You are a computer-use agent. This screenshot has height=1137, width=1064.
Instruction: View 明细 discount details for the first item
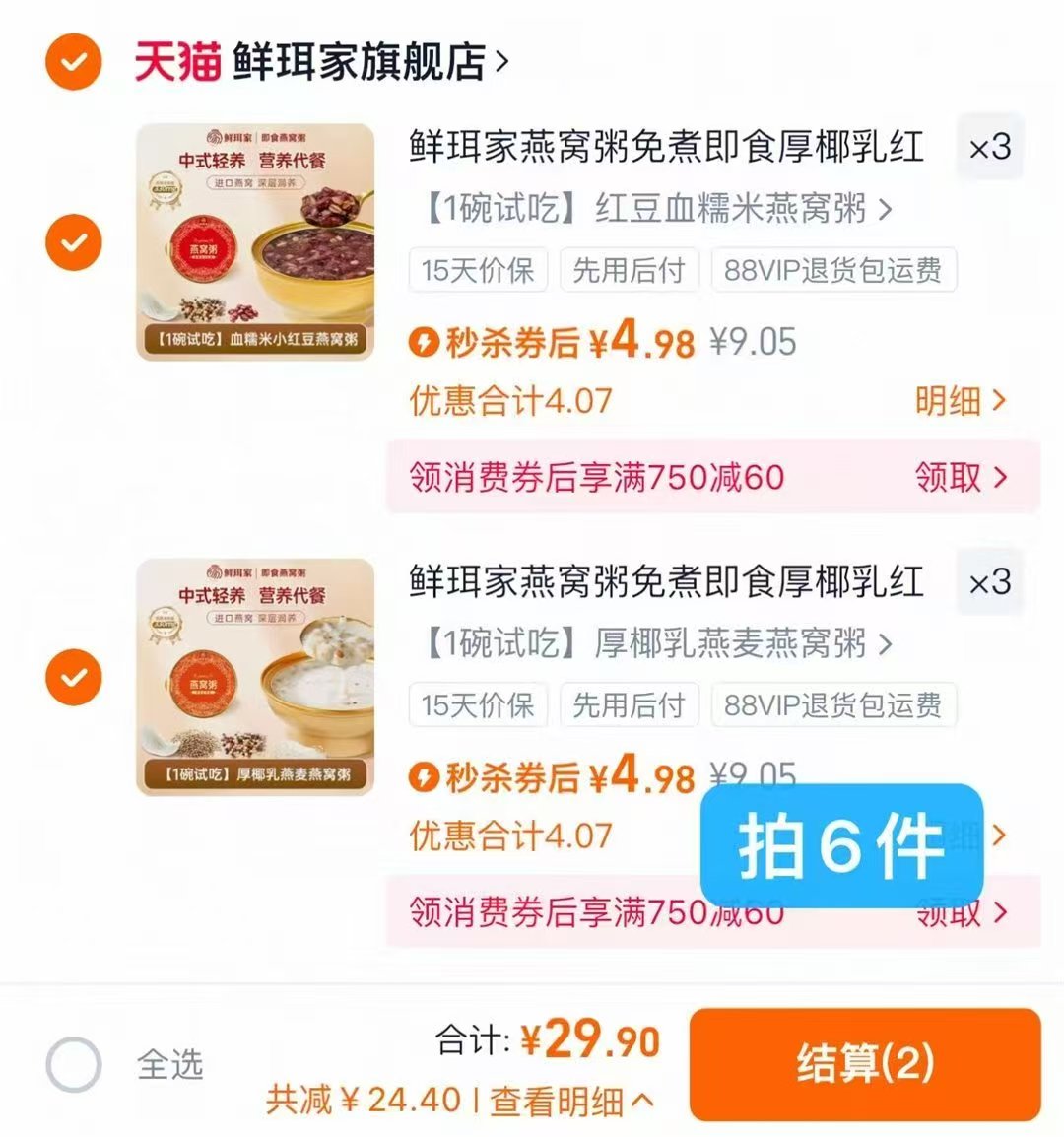pos(957,400)
